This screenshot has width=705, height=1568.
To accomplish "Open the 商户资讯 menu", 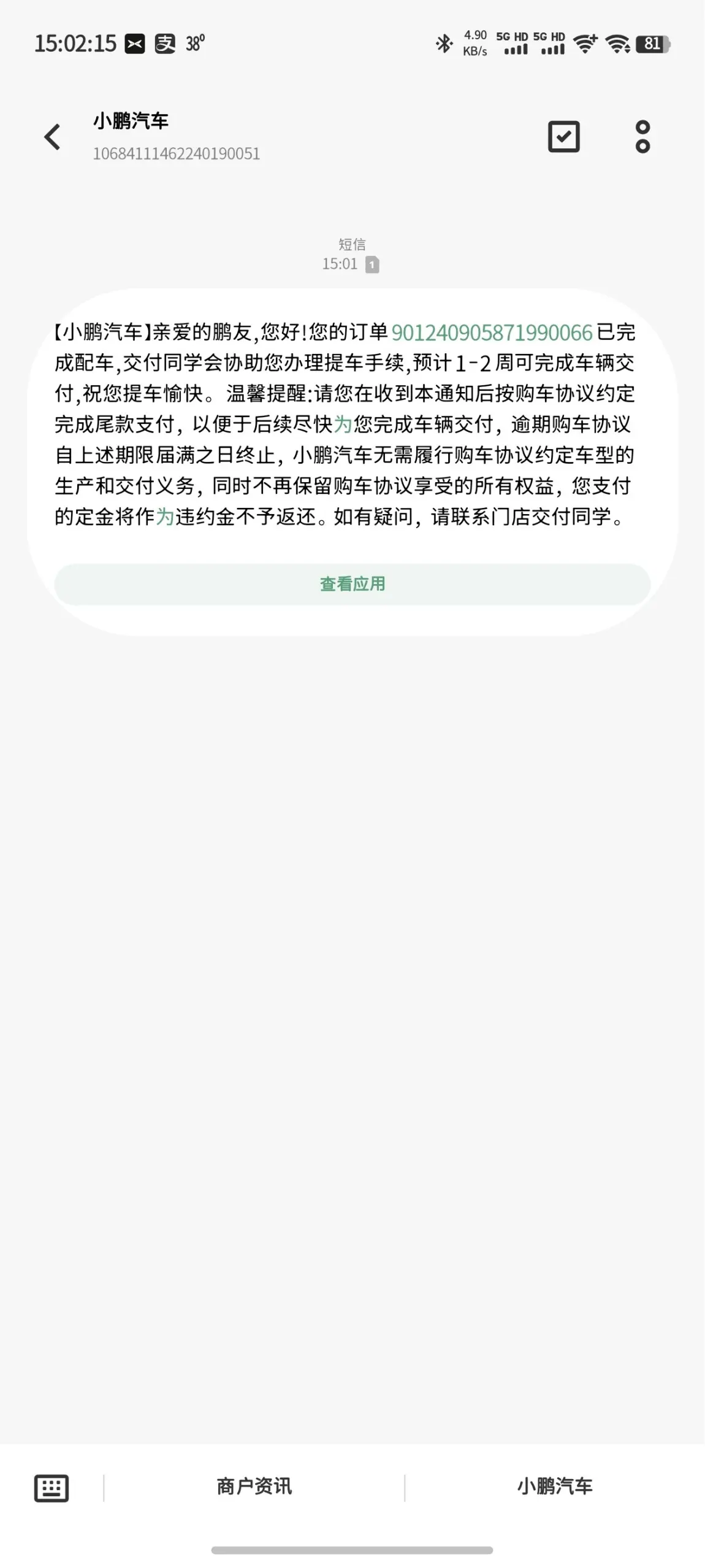I will pos(254,1486).
